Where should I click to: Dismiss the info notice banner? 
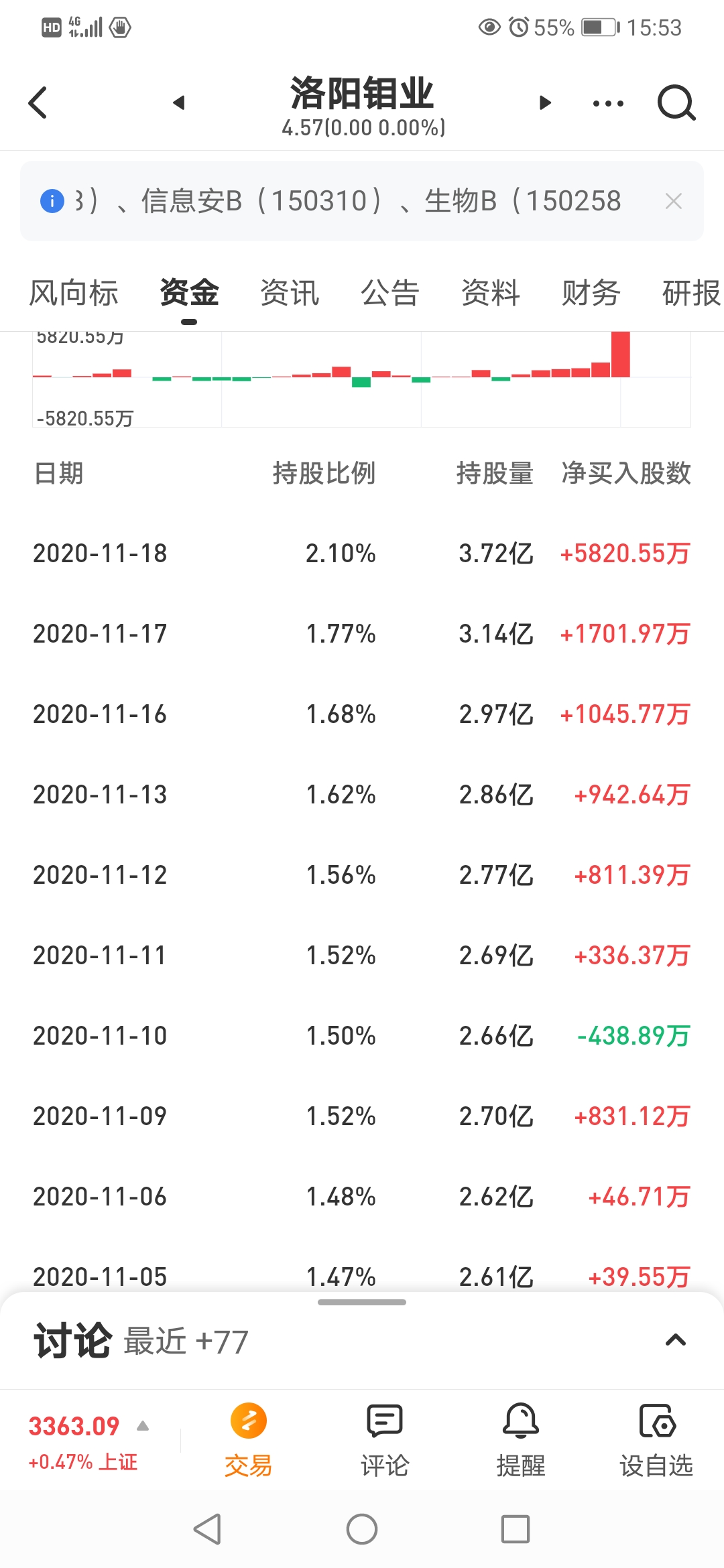[x=674, y=201]
